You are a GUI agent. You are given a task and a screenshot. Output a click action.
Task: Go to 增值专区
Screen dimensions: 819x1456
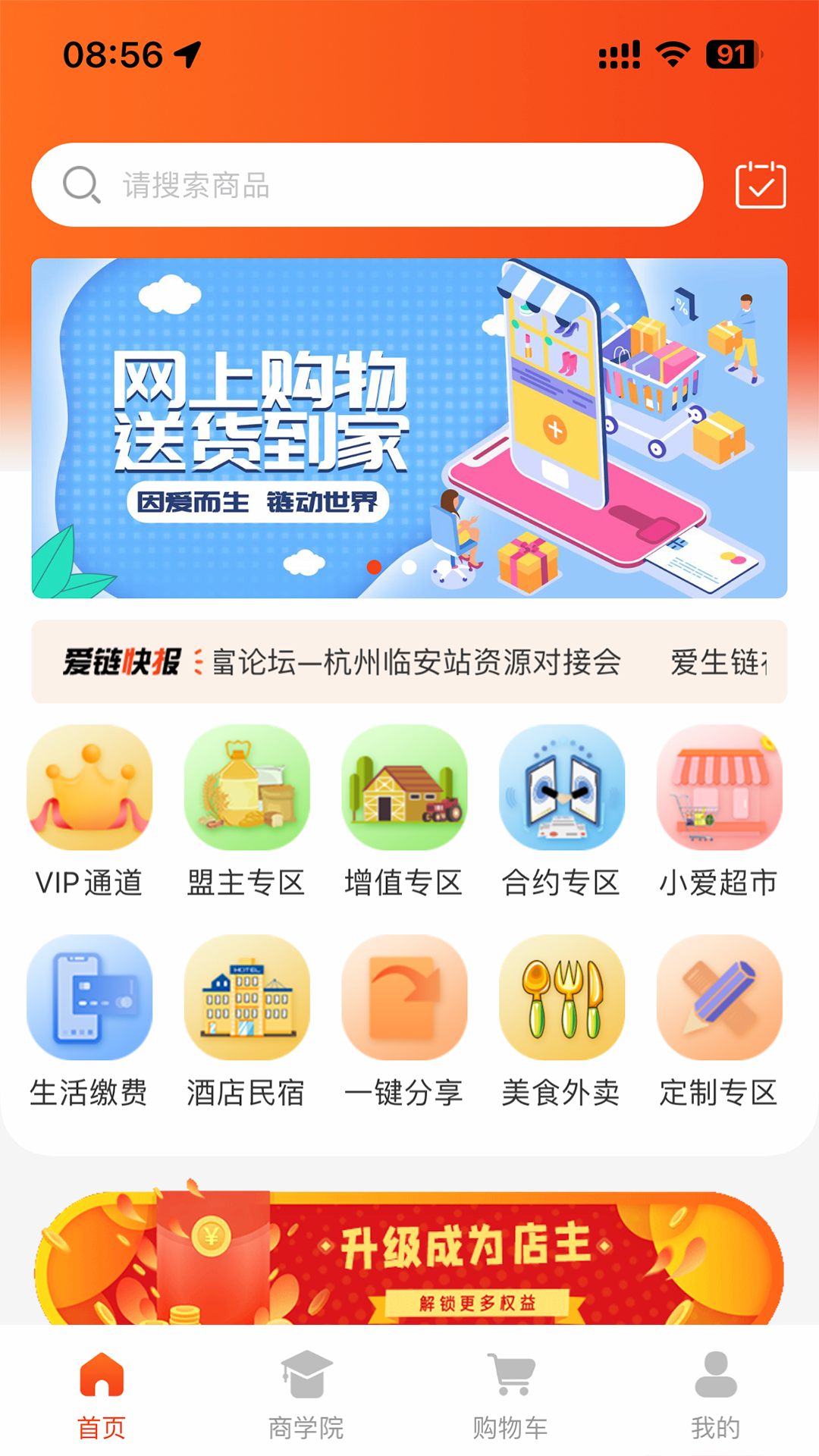404,812
